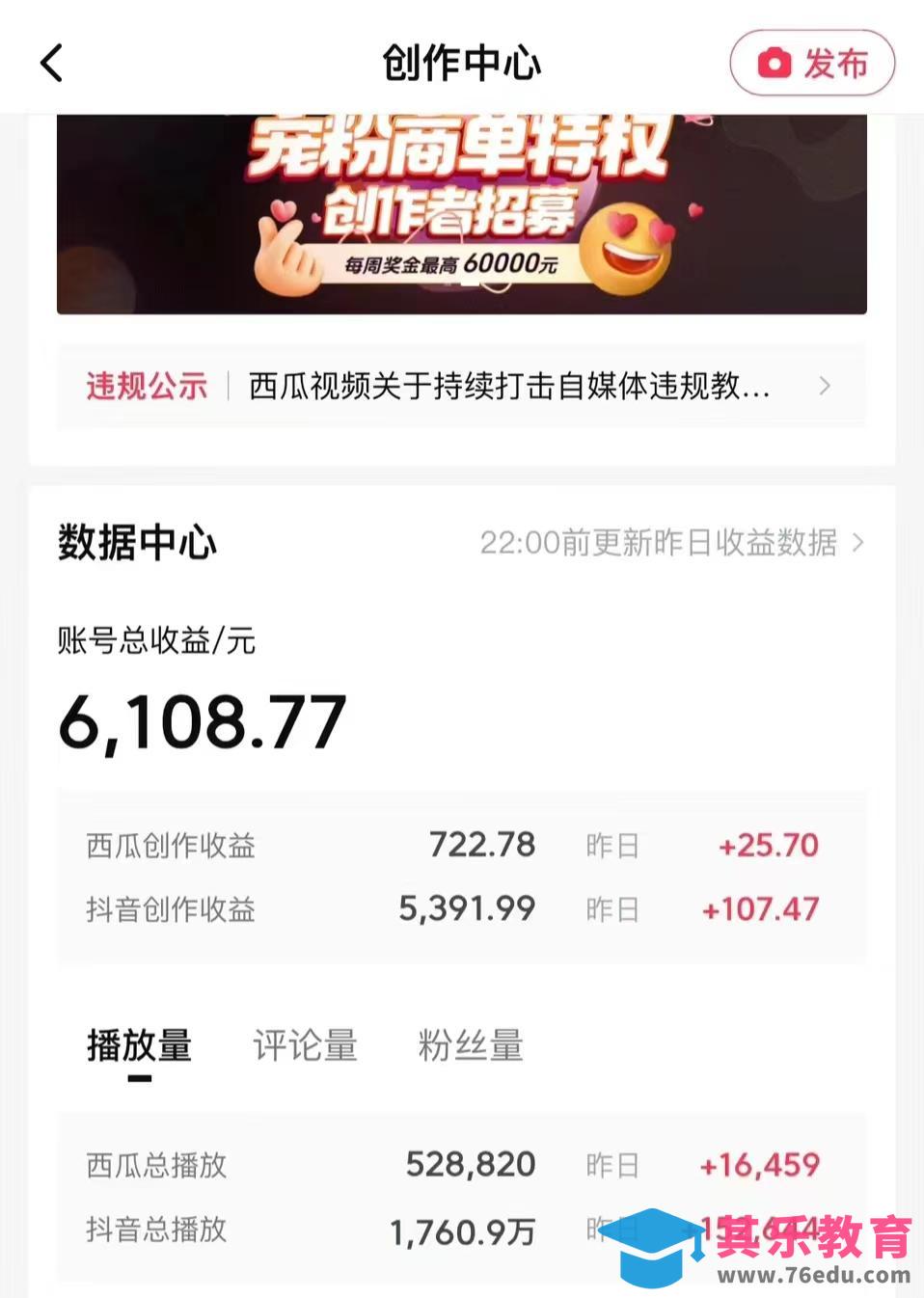The width and height of the screenshot is (924, 1298).
Task: Go back from 创作中心
Action: click(52, 64)
